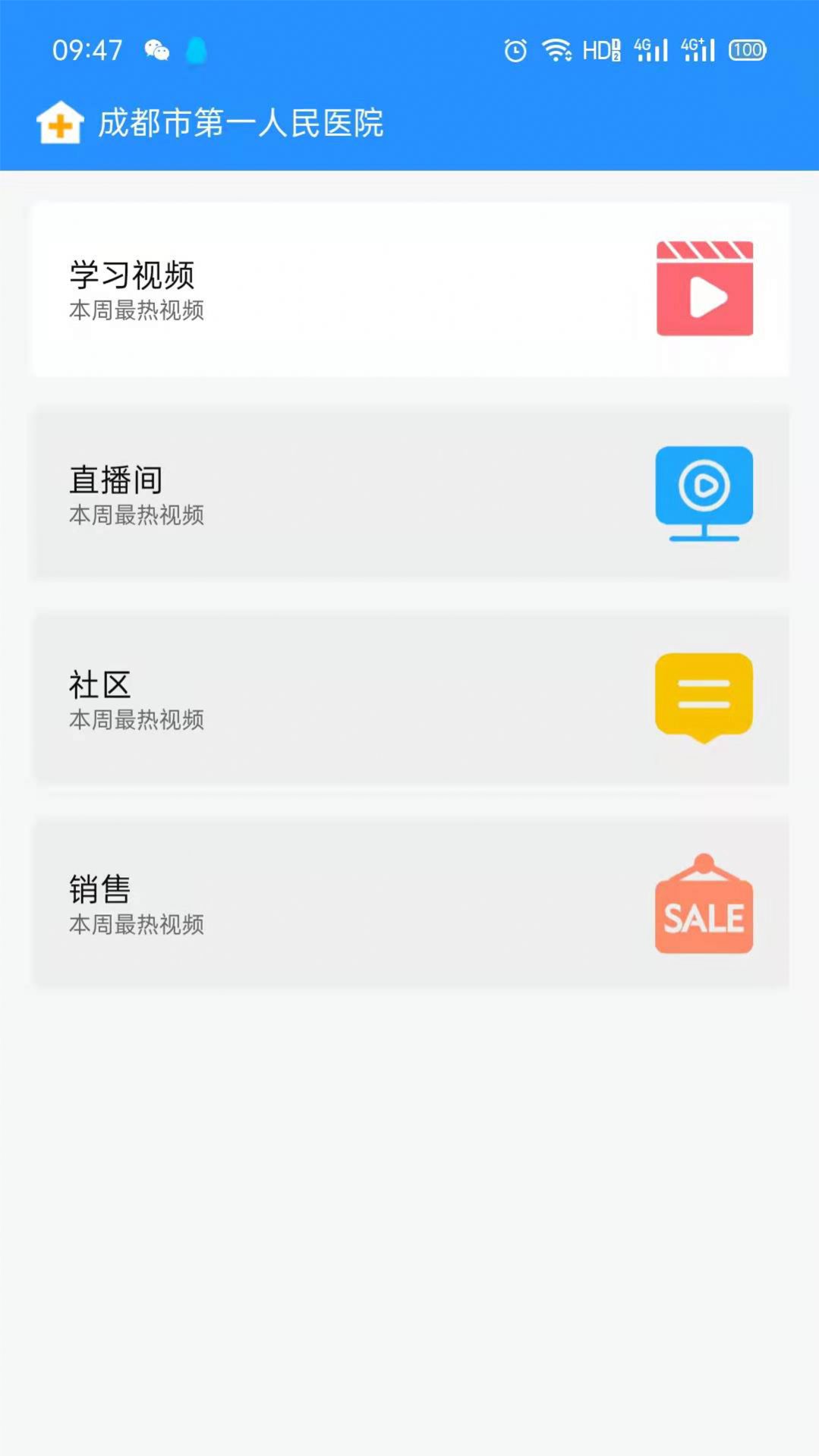
Task: Enter the 直播间 section
Action: click(410, 494)
